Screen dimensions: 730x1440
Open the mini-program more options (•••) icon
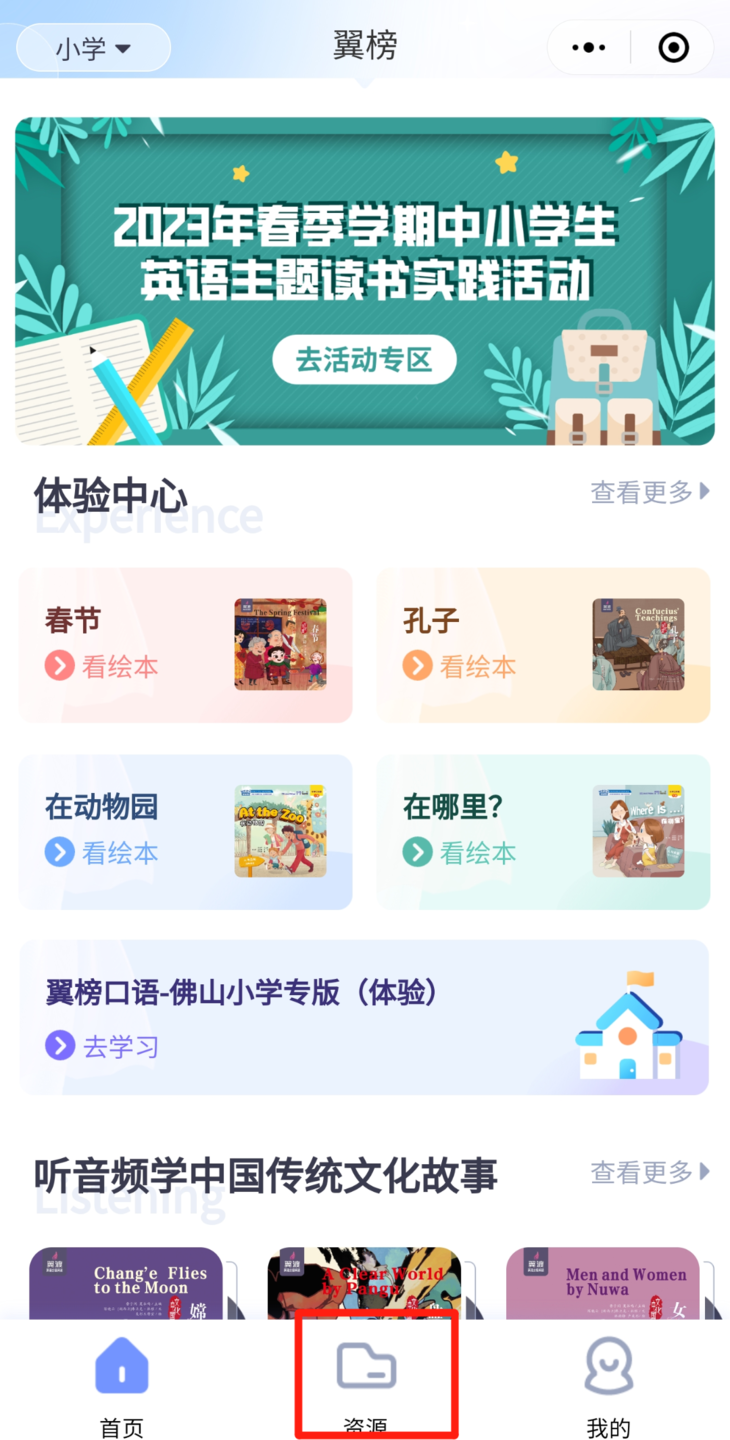click(587, 47)
